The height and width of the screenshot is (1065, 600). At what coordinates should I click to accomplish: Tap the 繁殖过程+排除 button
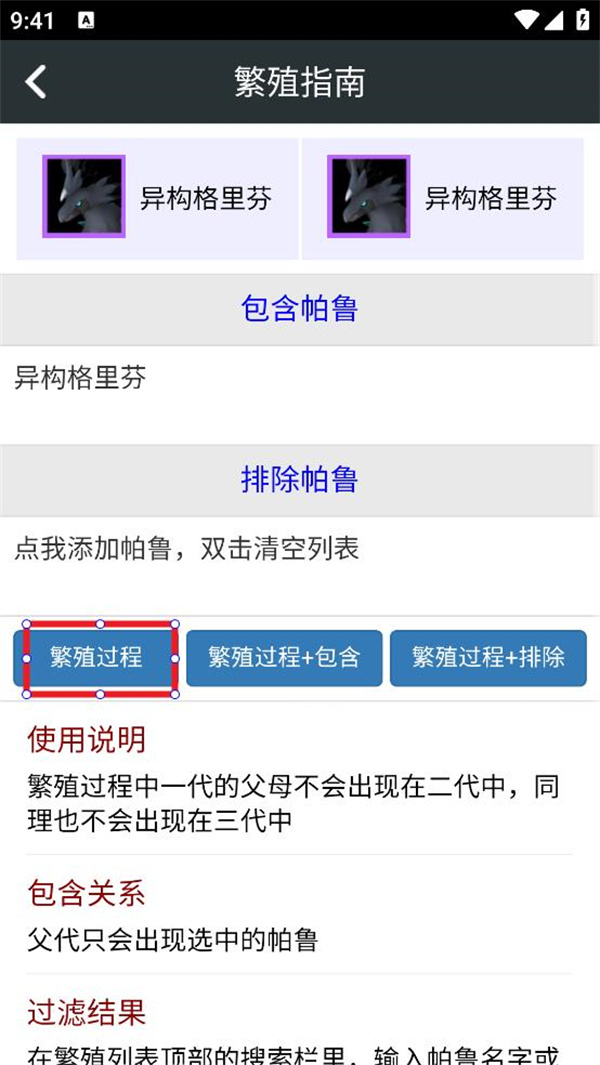[x=488, y=657]
